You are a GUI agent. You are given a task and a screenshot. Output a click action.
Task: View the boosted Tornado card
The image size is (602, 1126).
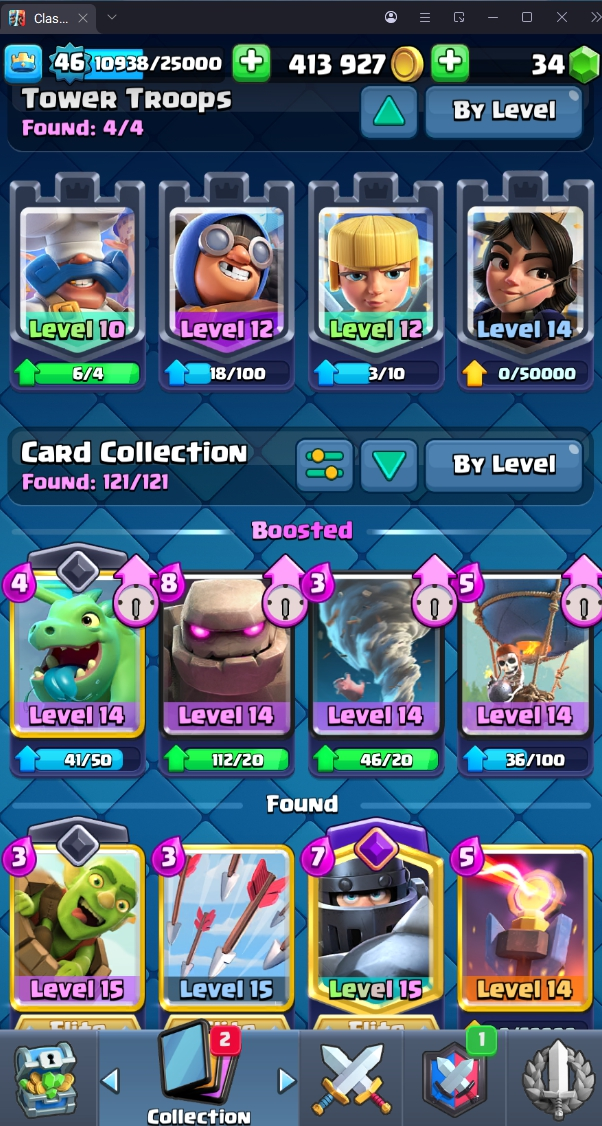click(375, 665)
